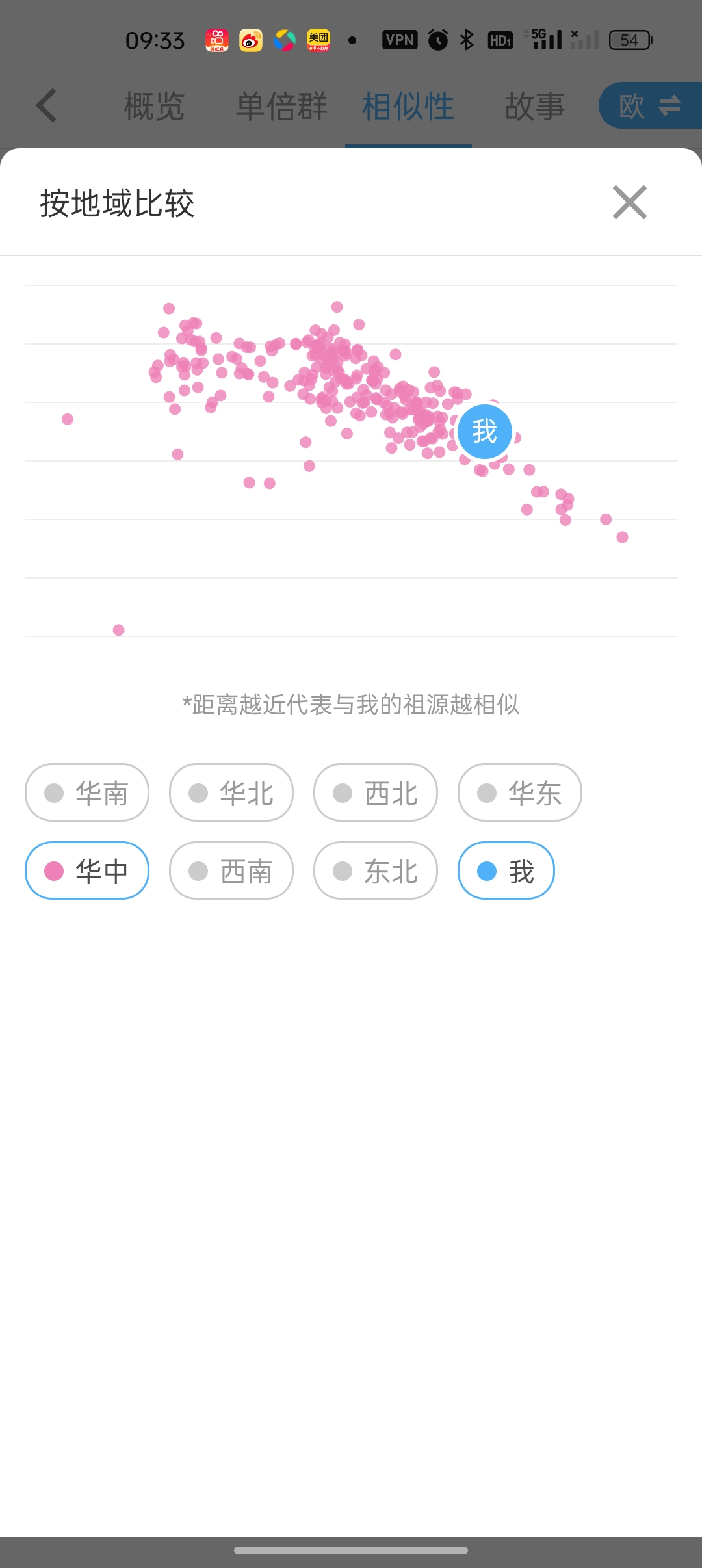Toggle the 西北 region chip
This screenshot has width=702, height=1568.
click(376, 792)
